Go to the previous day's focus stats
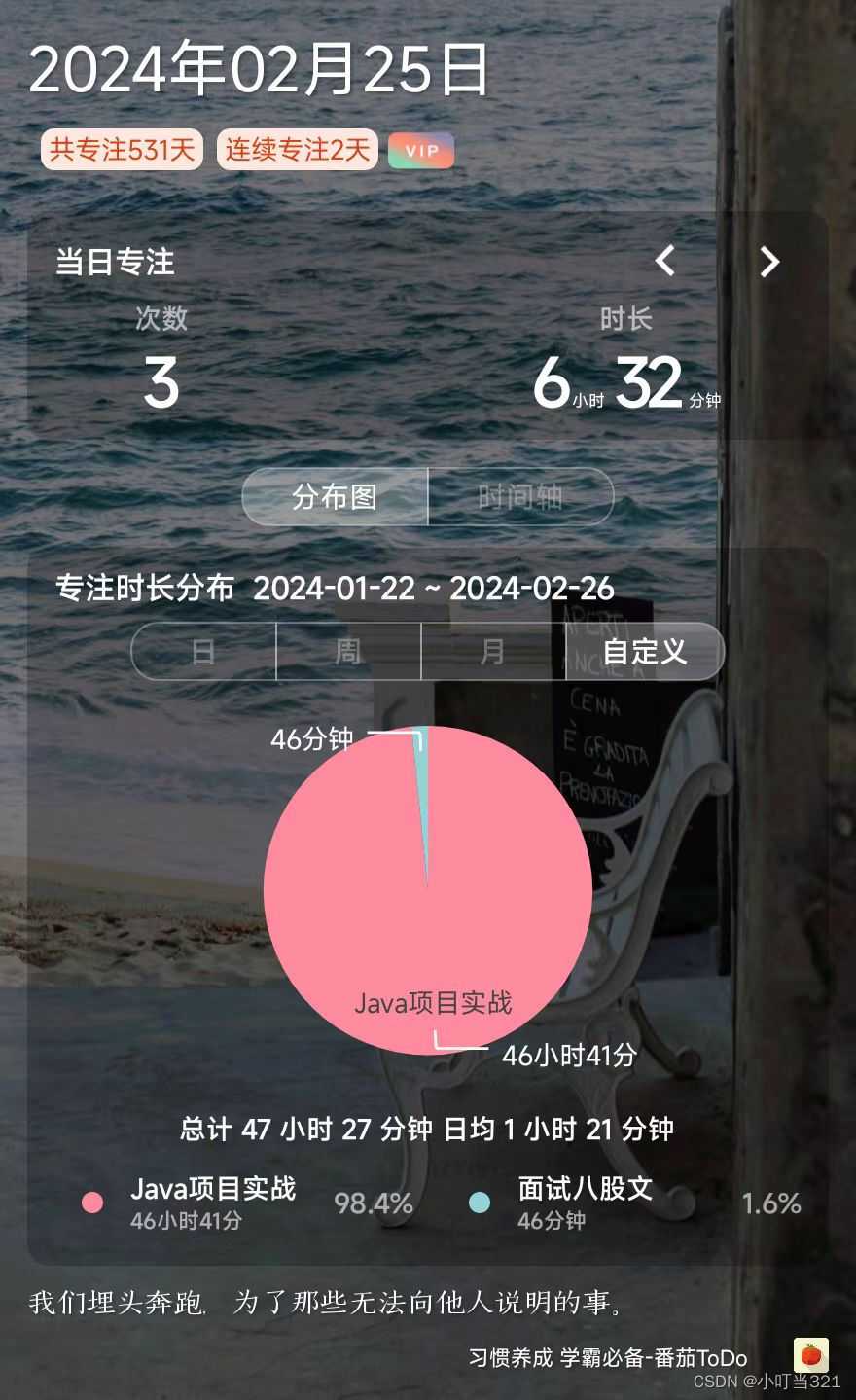 click(665, 261)
